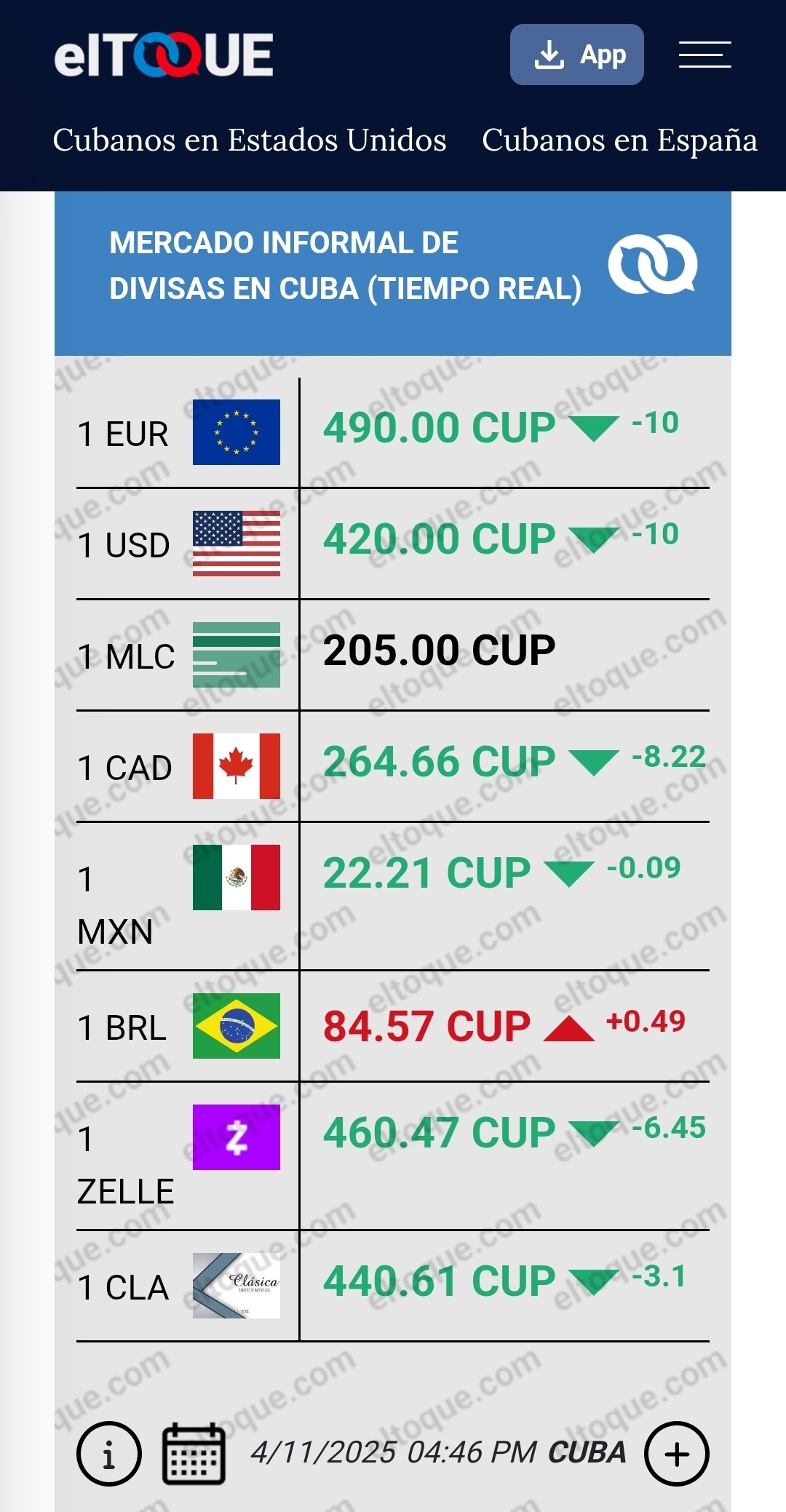Open Cubanos en España section
786x1512 pixels.
(619, 140)
